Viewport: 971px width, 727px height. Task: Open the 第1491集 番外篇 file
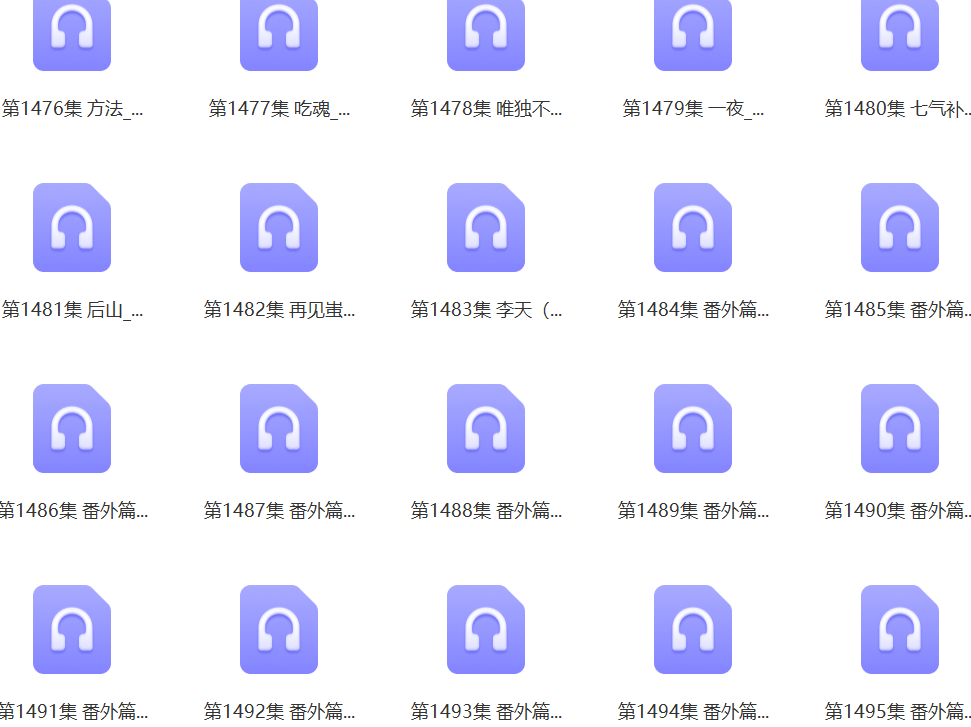tap(72, 630)
